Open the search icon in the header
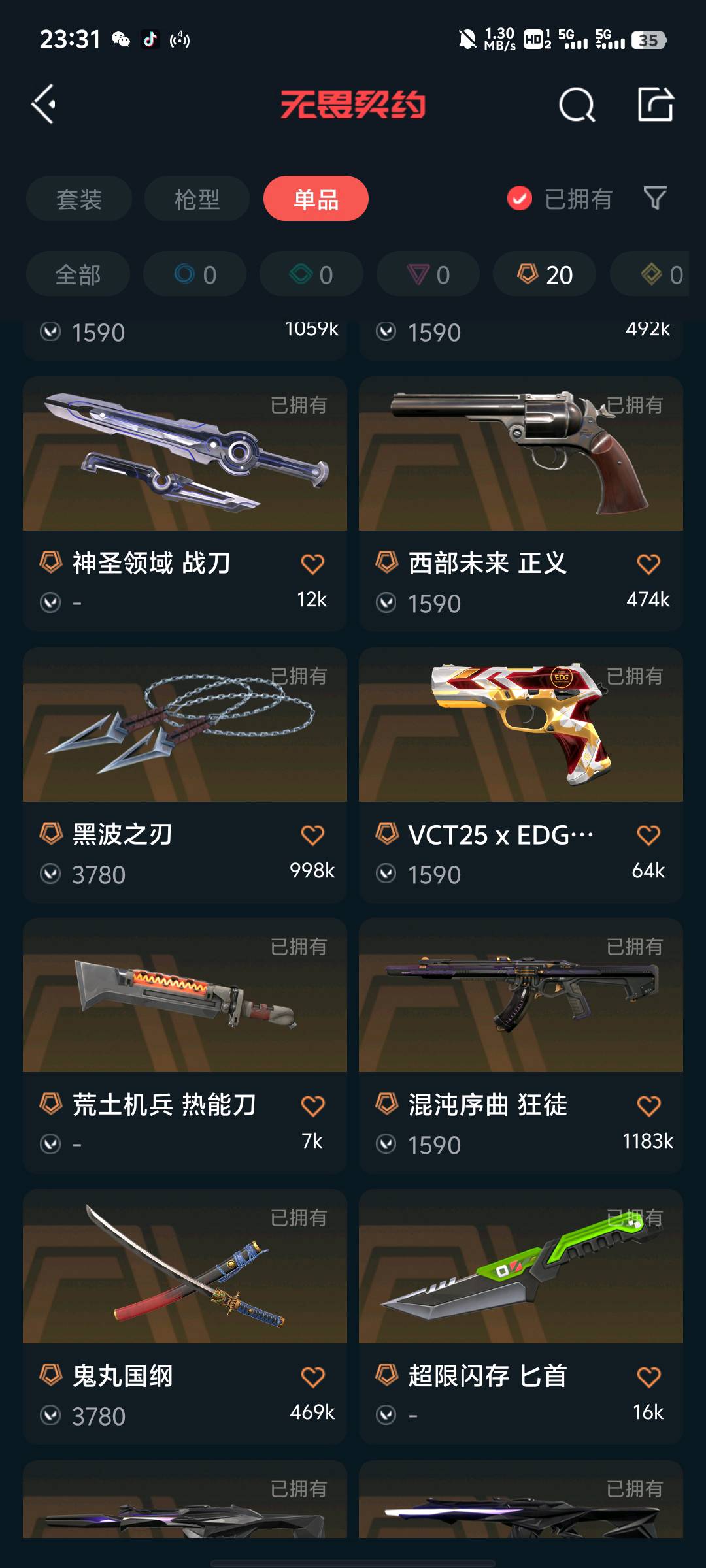Screen dimensions: 706x1568 (577, 105)
